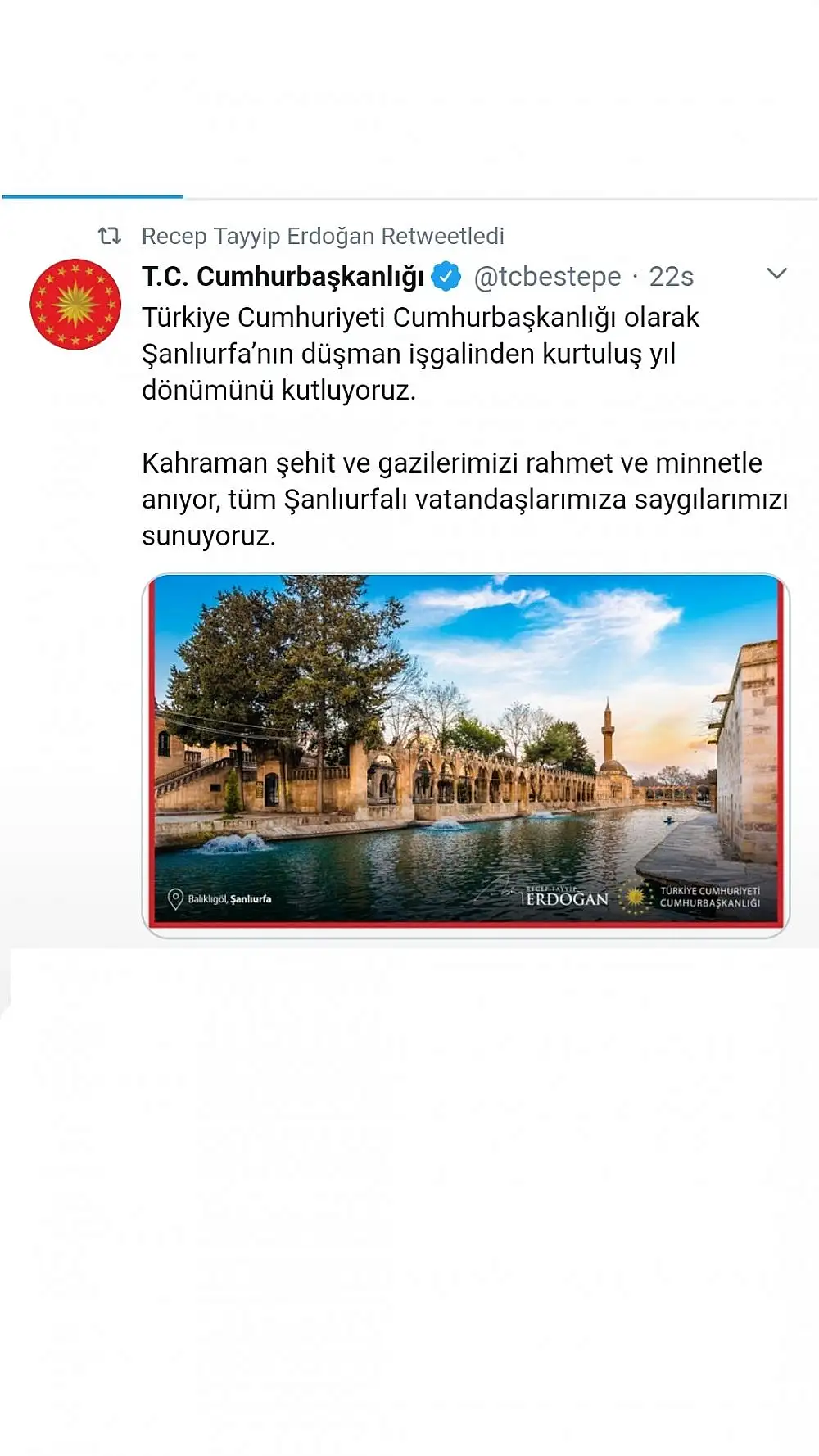
Task: Open the tweet options chevron menu
Action: 776,274
